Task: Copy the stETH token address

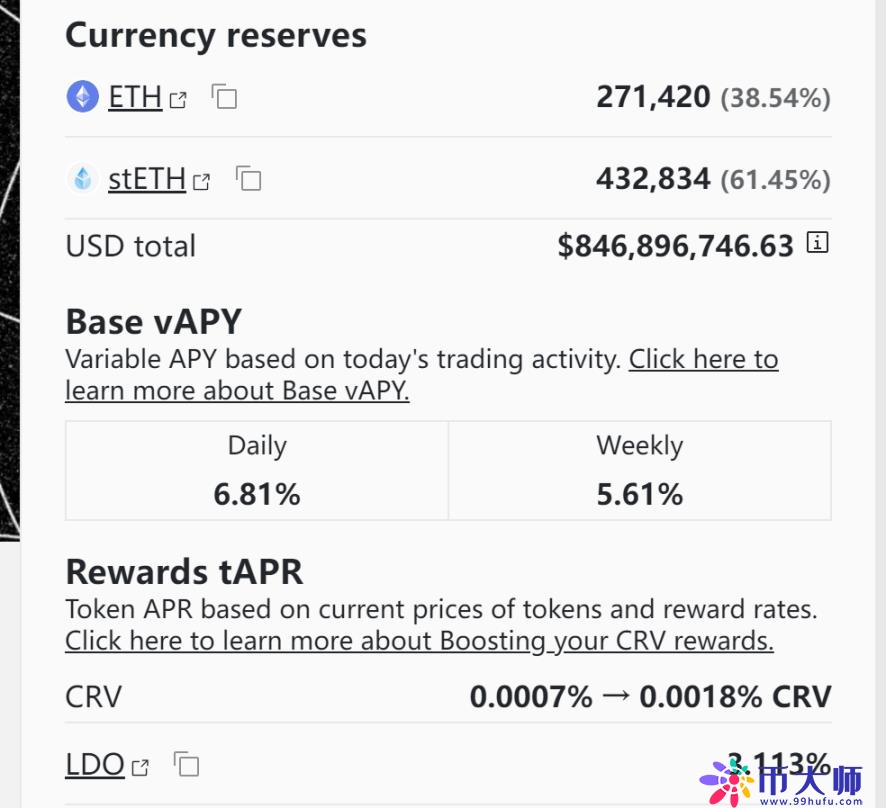Action: pyautogui.click(x=249, y=179)
